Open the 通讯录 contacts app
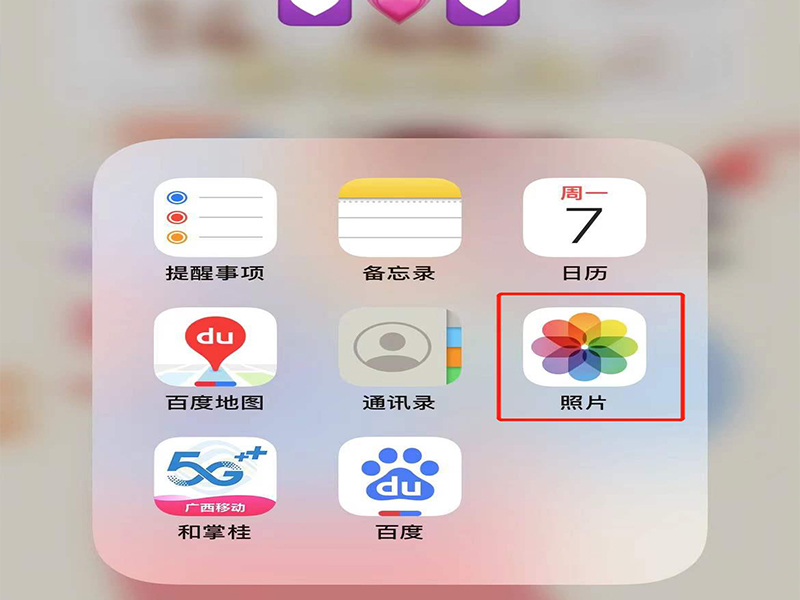 [x=399, y=347]
